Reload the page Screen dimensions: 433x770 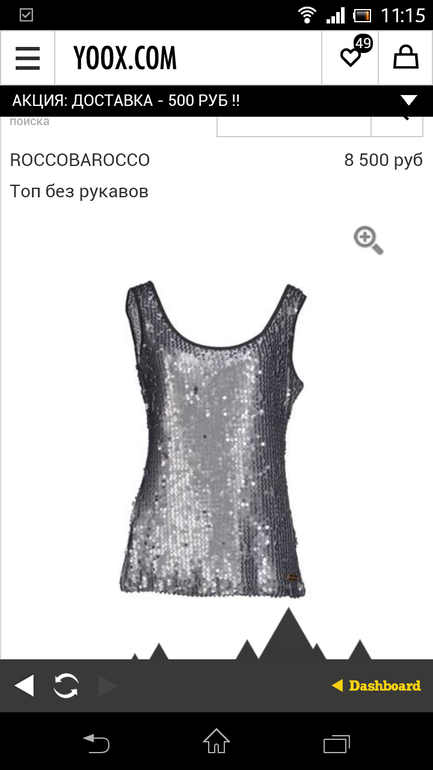[66, 686]
